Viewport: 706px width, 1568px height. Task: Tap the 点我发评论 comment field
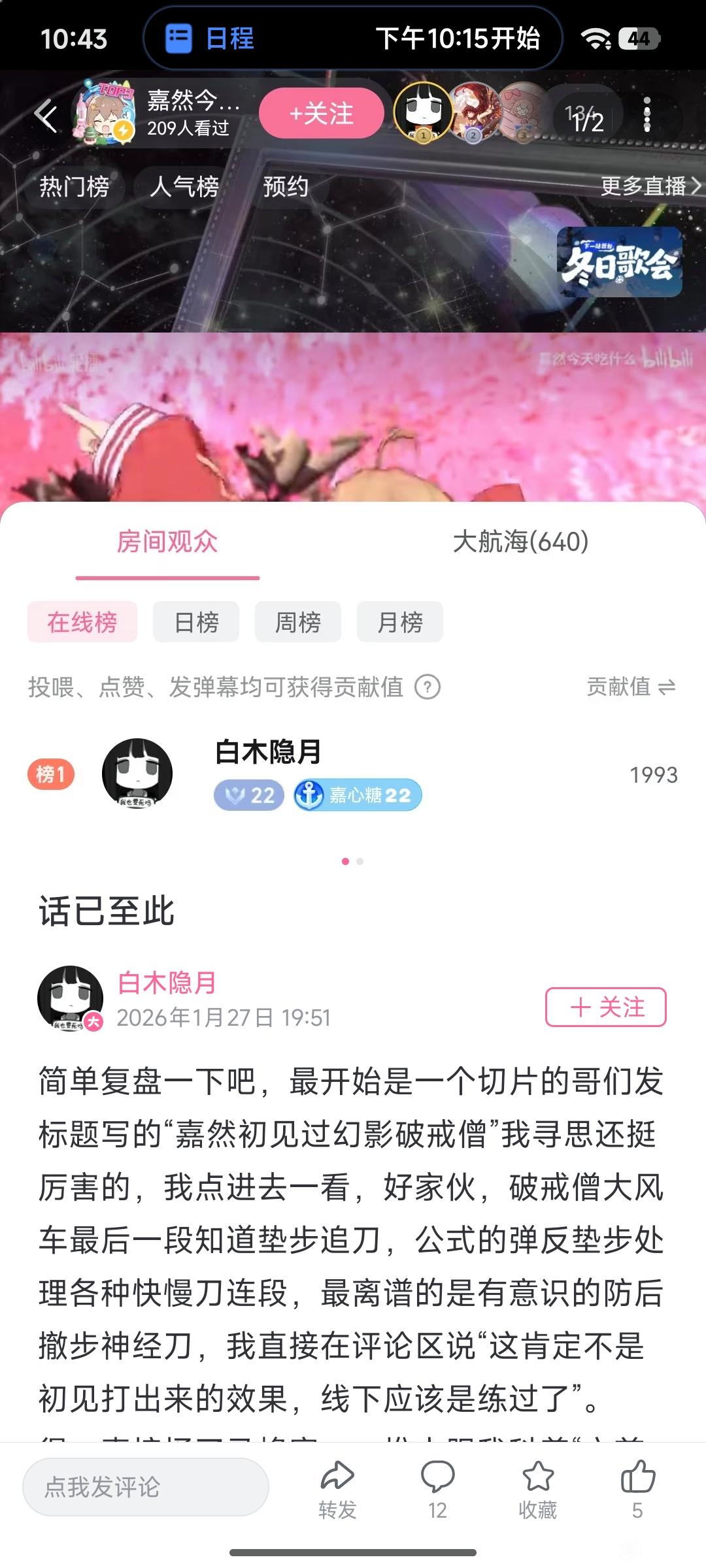pos(146,1487)
